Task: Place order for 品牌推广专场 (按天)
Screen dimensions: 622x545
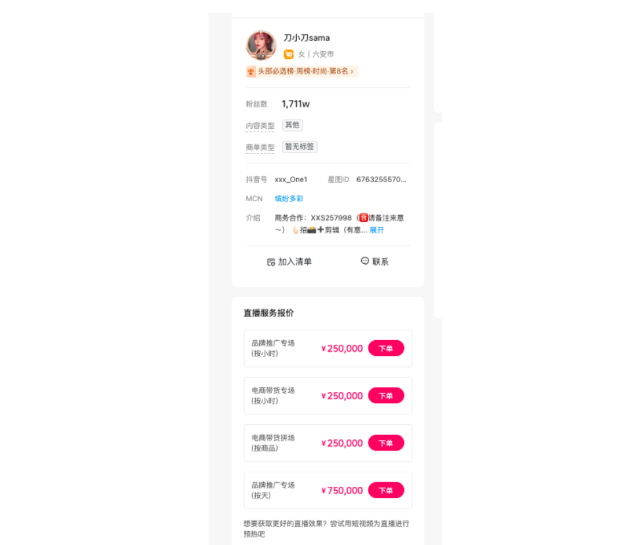Action: point(386,490)
